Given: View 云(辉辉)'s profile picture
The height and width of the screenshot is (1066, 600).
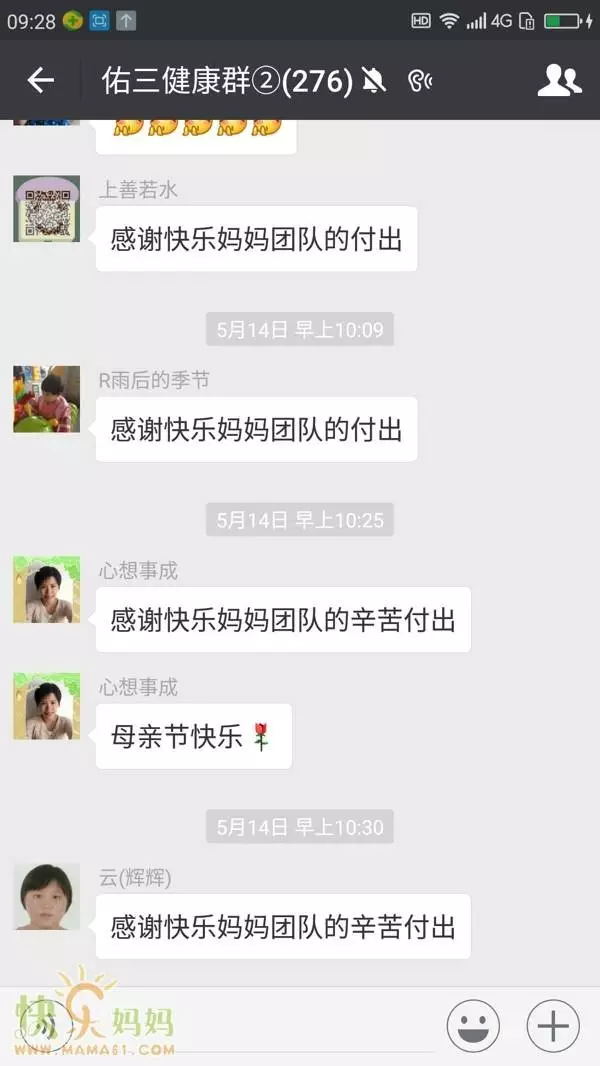Looking at the screenshot, I should (x=46, y=897).
